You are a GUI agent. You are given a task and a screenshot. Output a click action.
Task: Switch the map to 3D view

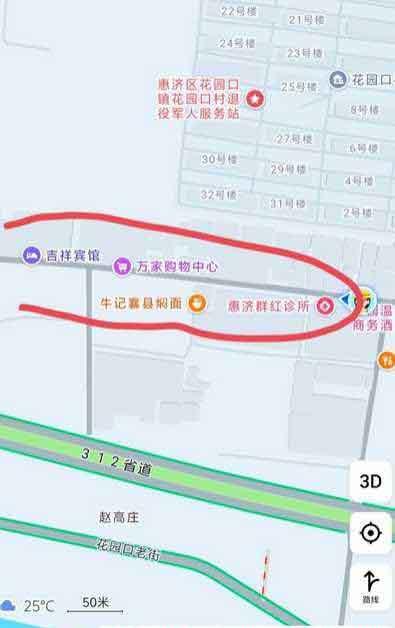[x=371, y=481]
